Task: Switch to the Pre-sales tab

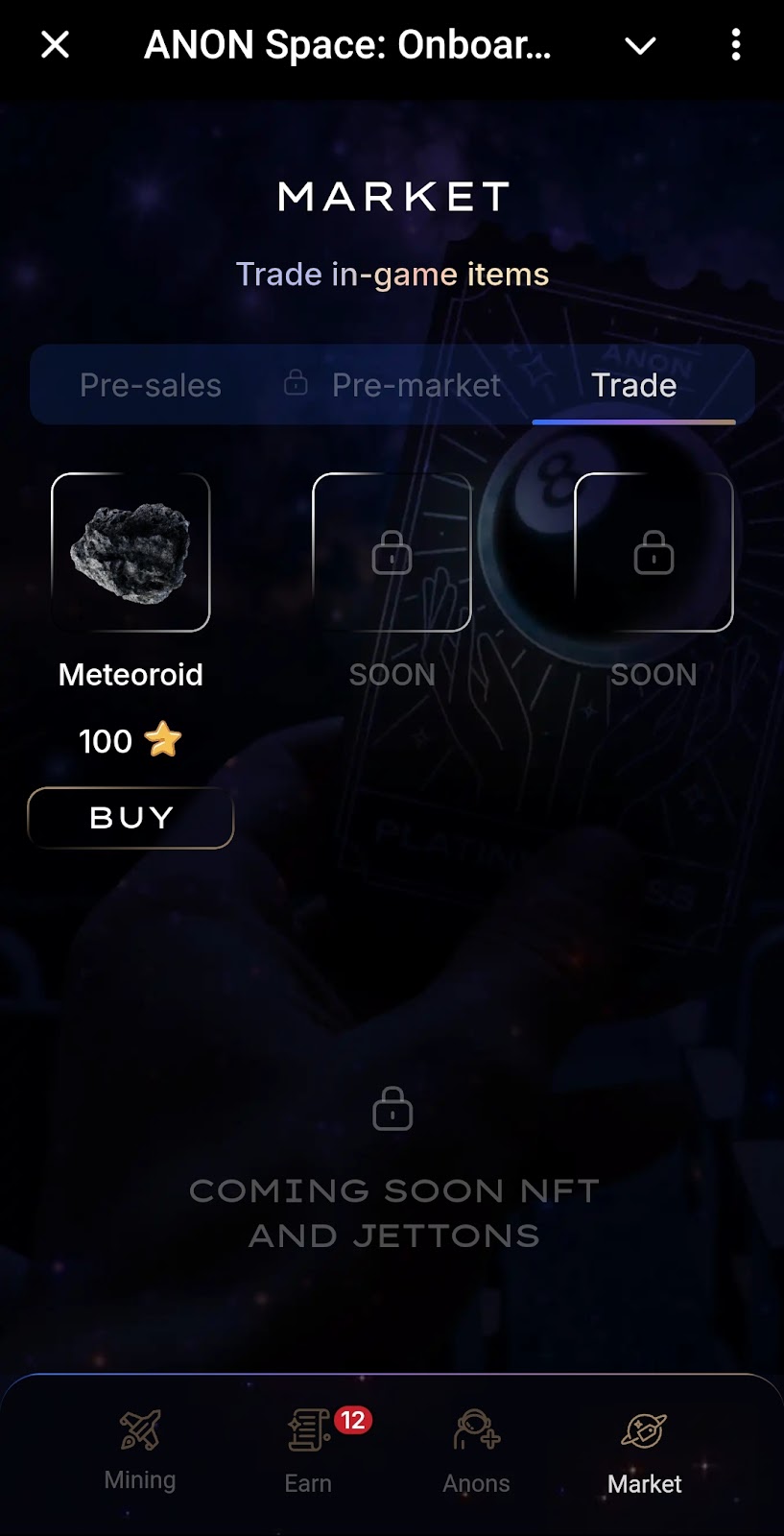Action: pyautogui.click(x=151, y=385)
